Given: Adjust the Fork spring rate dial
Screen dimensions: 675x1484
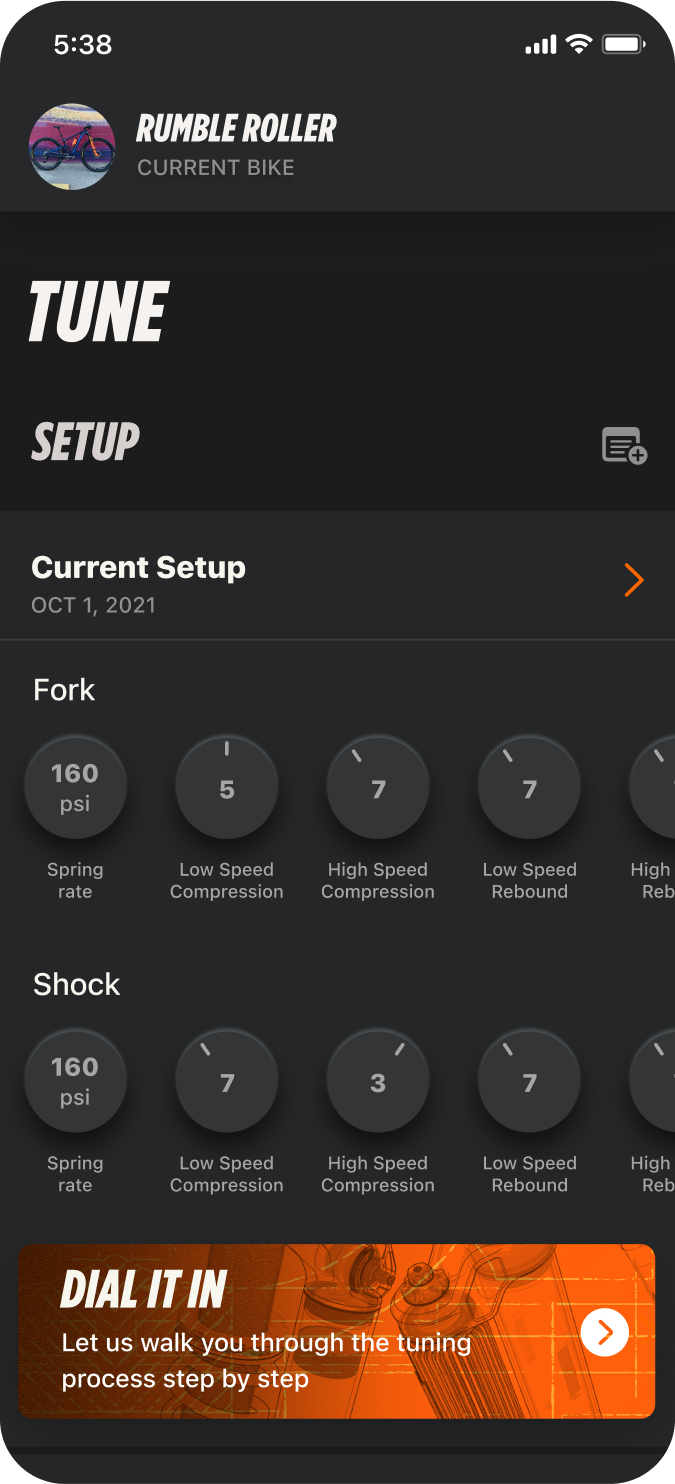Looking at the screenshot, I should 75,788.
